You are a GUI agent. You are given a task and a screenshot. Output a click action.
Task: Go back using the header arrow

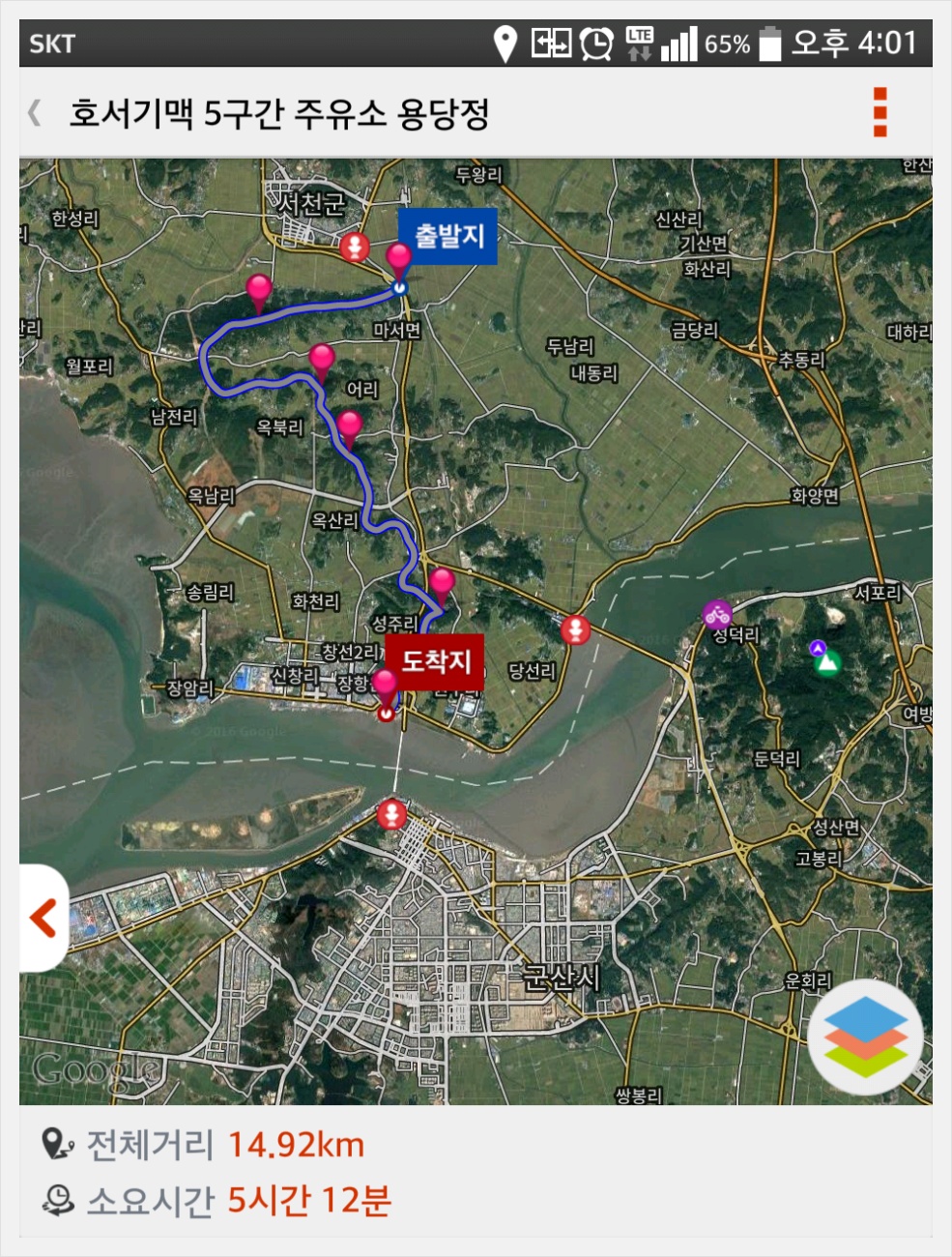[35, 113]
